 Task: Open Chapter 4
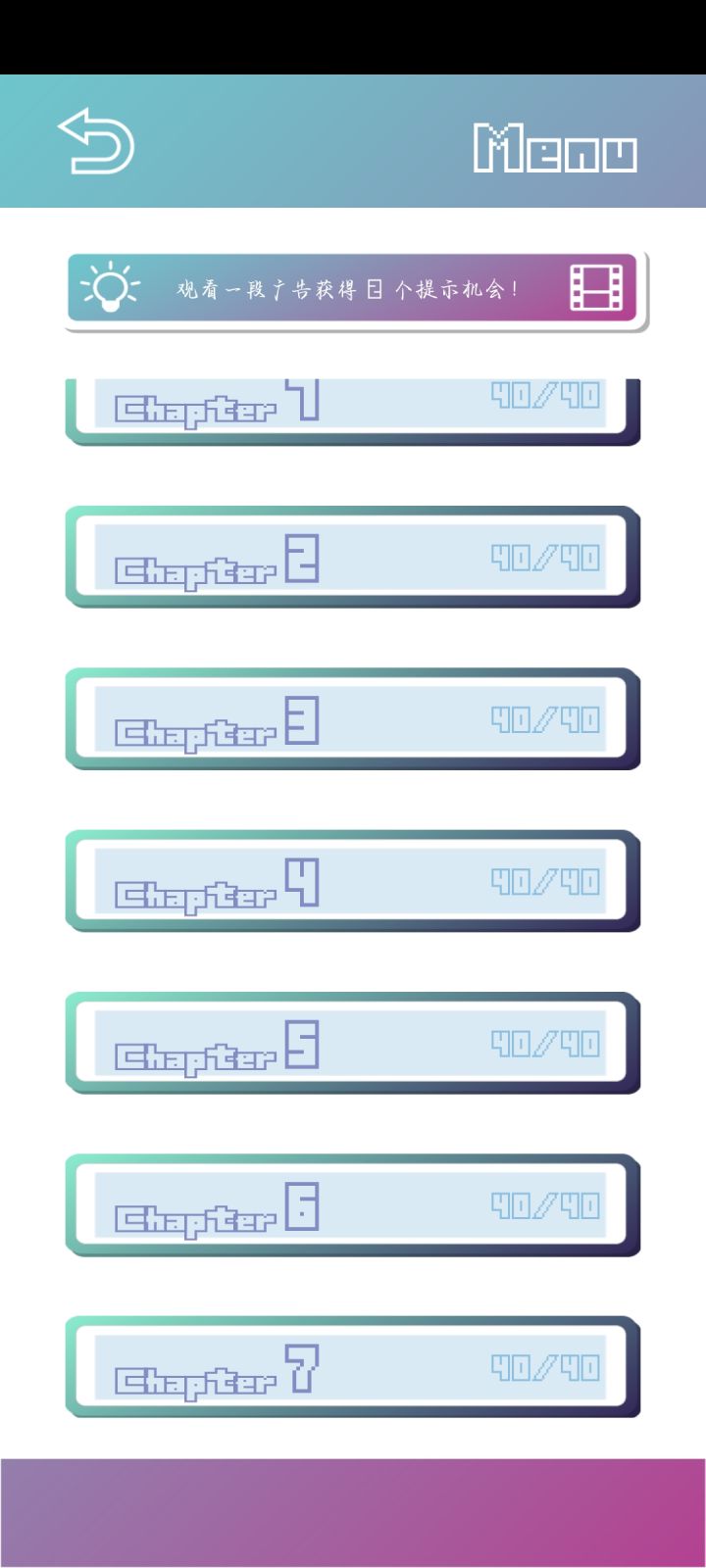(x=353, y=880)
